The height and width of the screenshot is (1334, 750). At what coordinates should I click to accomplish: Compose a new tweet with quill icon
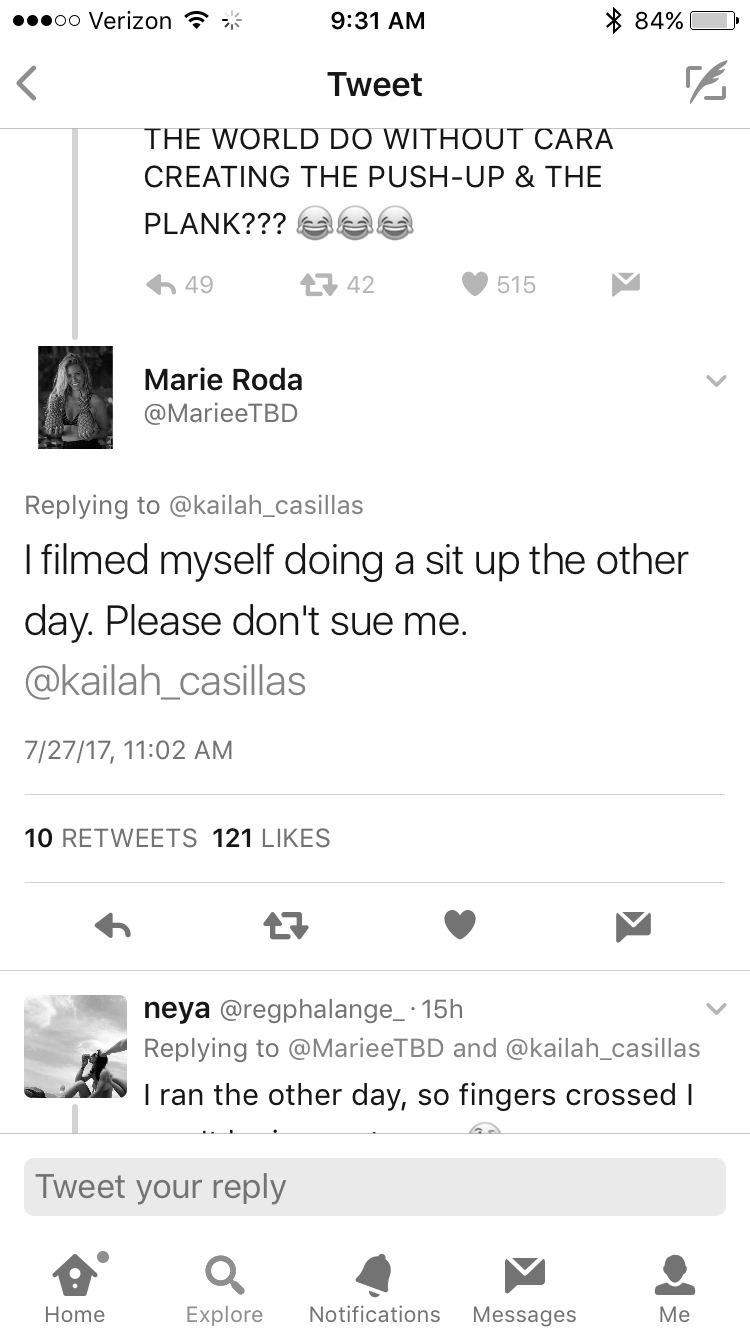(x=705, y=84)
